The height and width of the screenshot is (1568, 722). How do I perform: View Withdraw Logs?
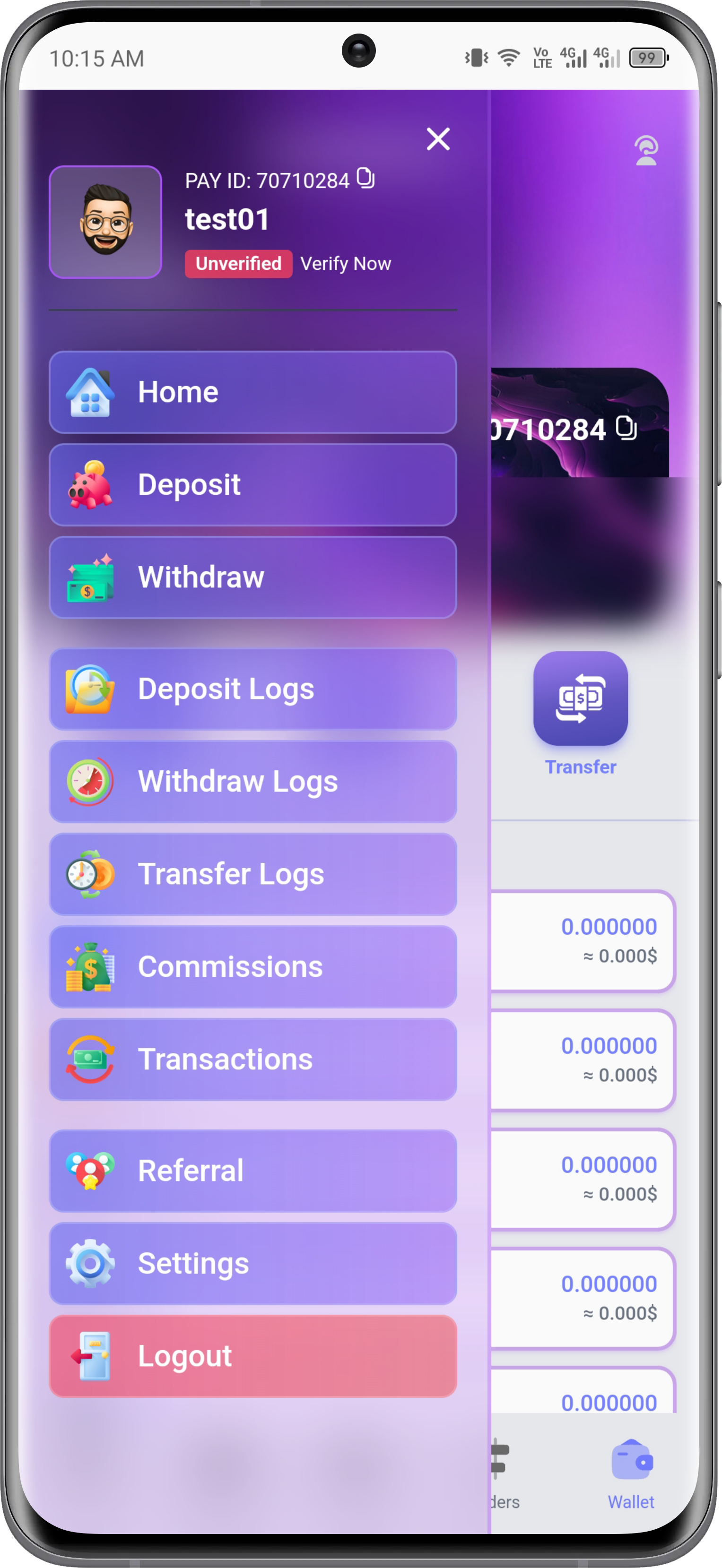(252, 782)
